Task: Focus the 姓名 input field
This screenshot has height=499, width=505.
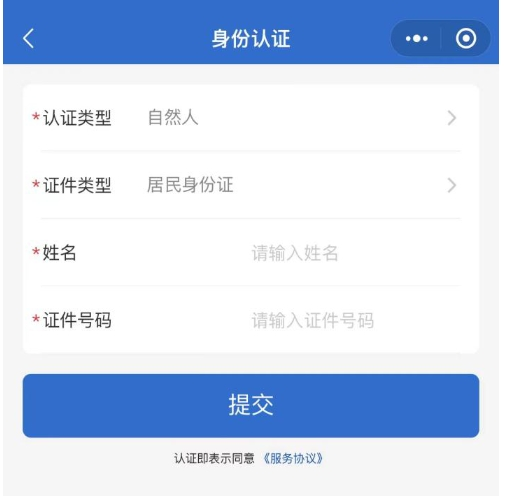Action: [355, 253]
